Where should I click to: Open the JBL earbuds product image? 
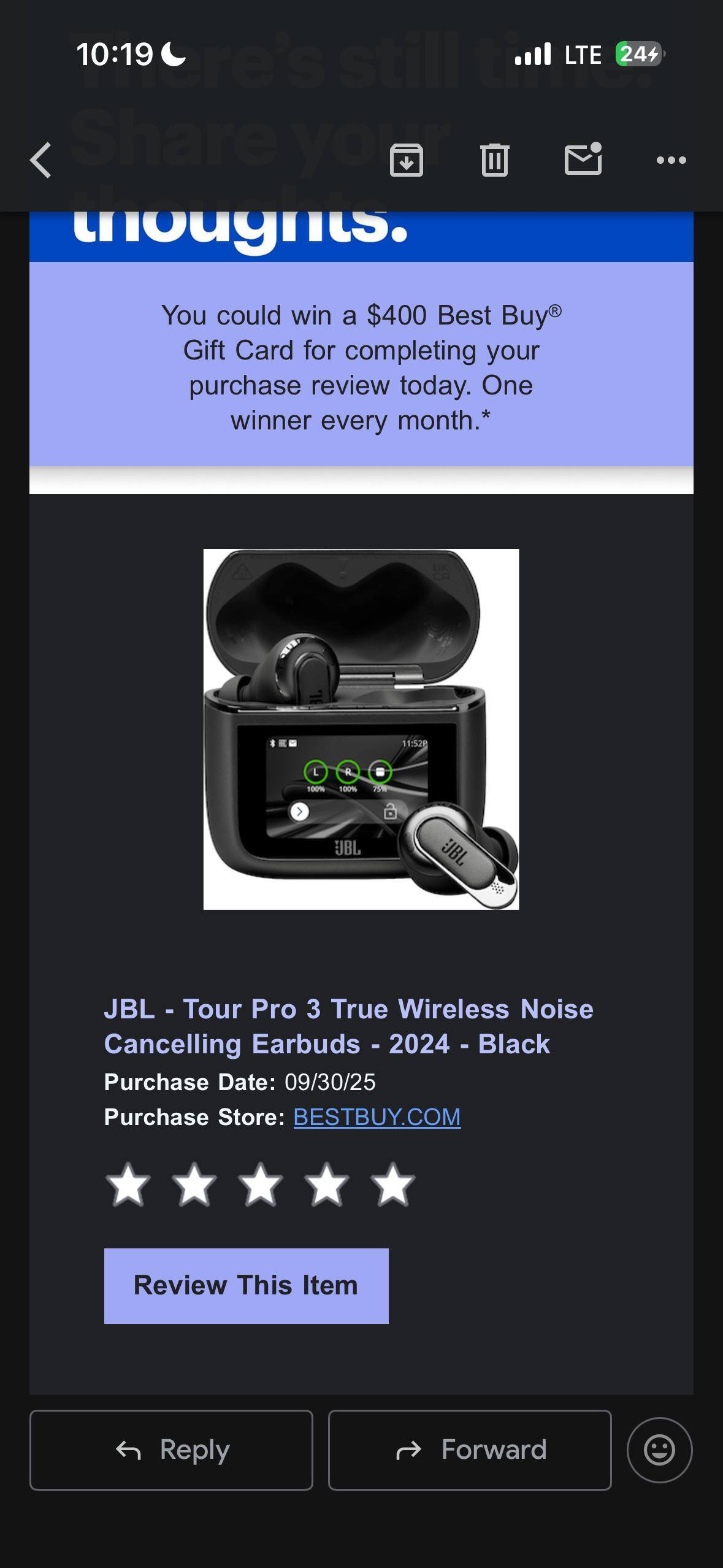click(x=361, y=729)
